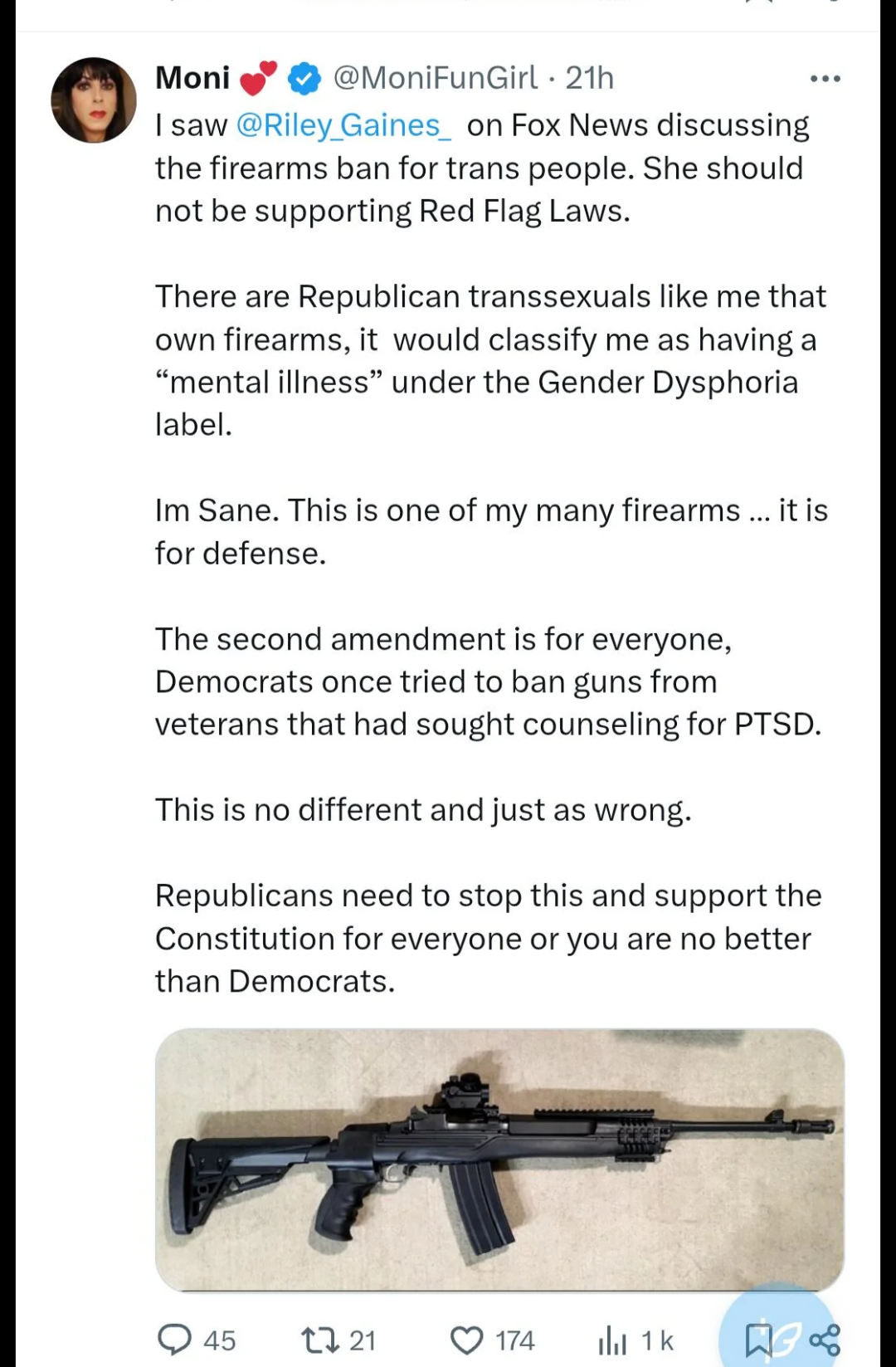Image resolution: width=896 pixels, height=1367 pixels.
Task: Open Moni's profile picture
Action: pos(94,100)
